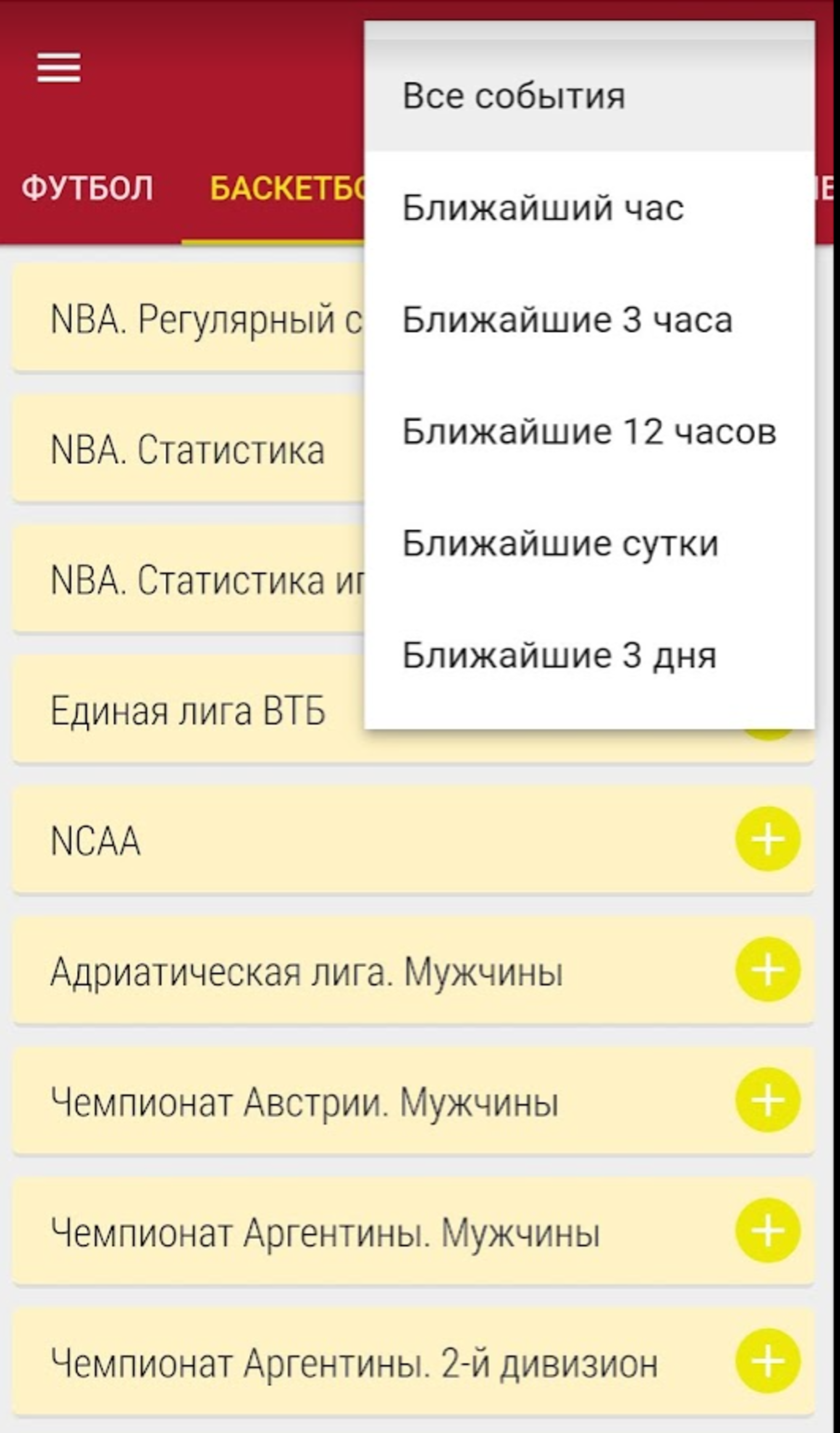Open the hamburger drawer menu
Image resolution: width=840 pixels, height=1433 pixels.
(58, 68)
